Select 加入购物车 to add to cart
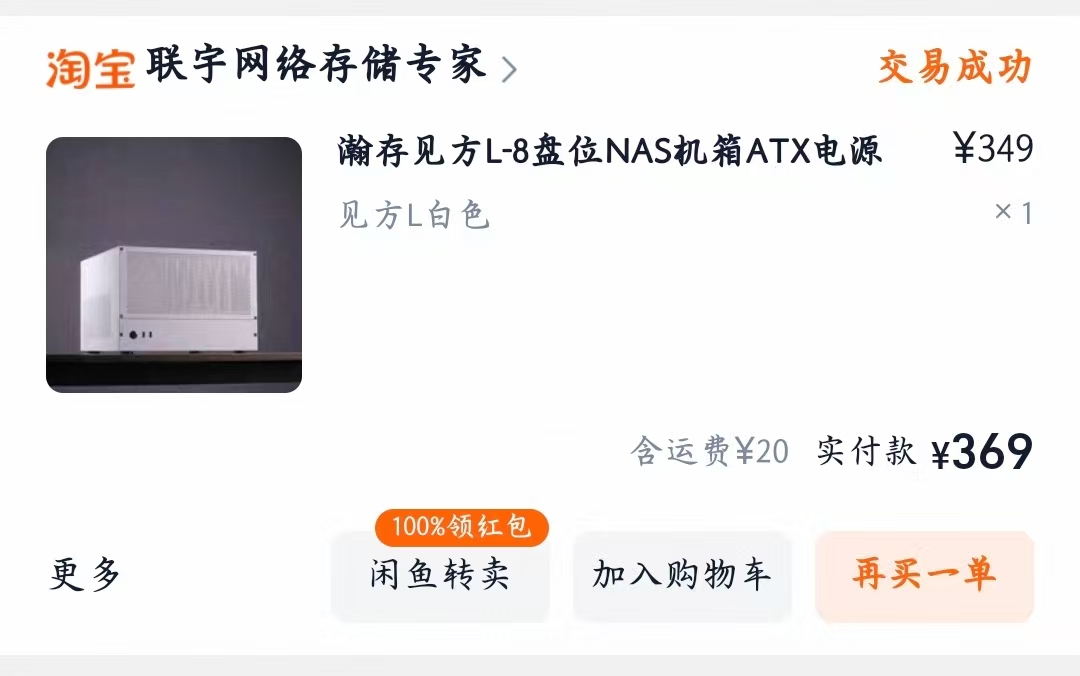The image size is (1080, 676). click(x=682, y=575)
